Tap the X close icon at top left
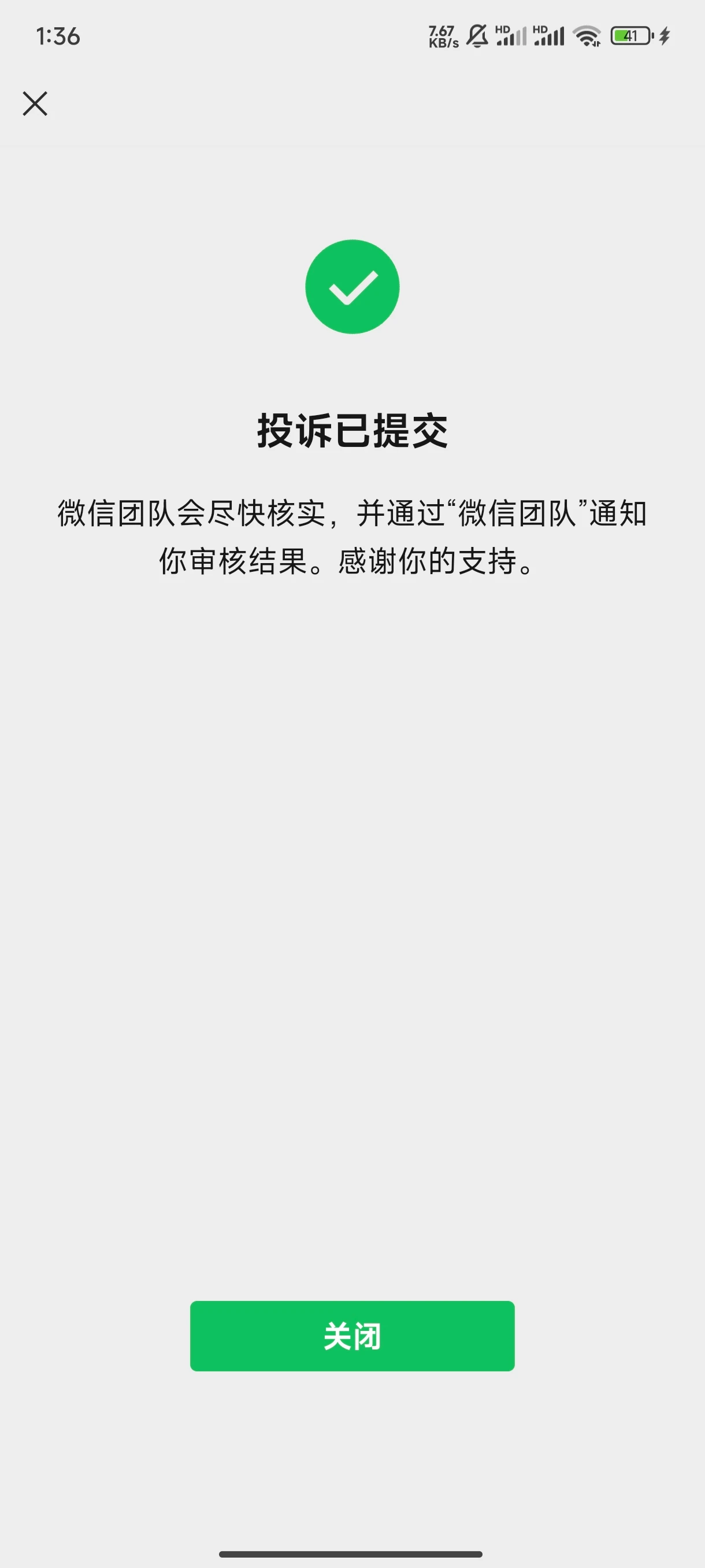 pos(35,103)
